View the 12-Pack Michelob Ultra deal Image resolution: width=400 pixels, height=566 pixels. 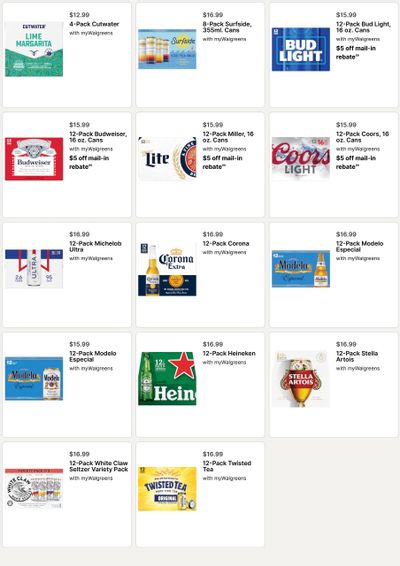point(67,275)
